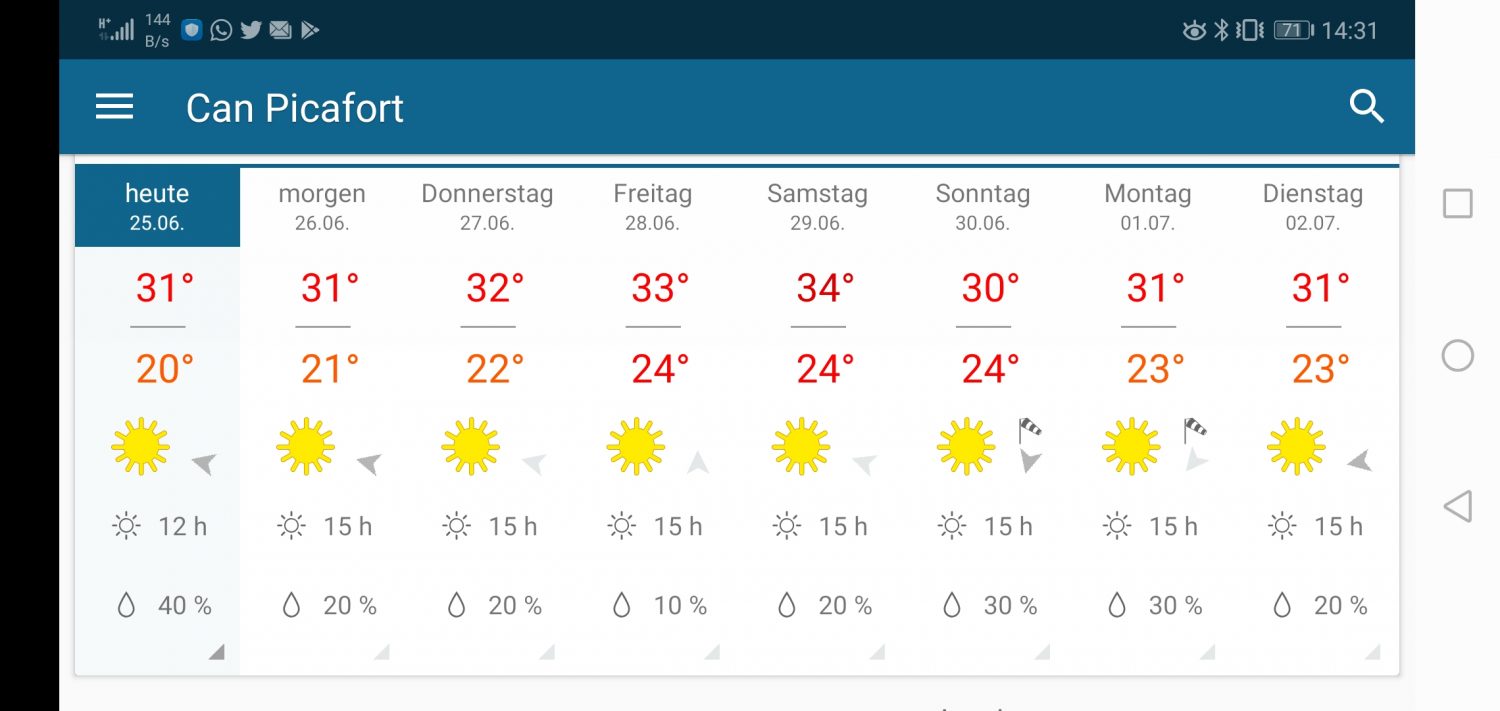The width and height of the screenshot is (1500, 711).
Task: Open the location search
Action: 1366,106
